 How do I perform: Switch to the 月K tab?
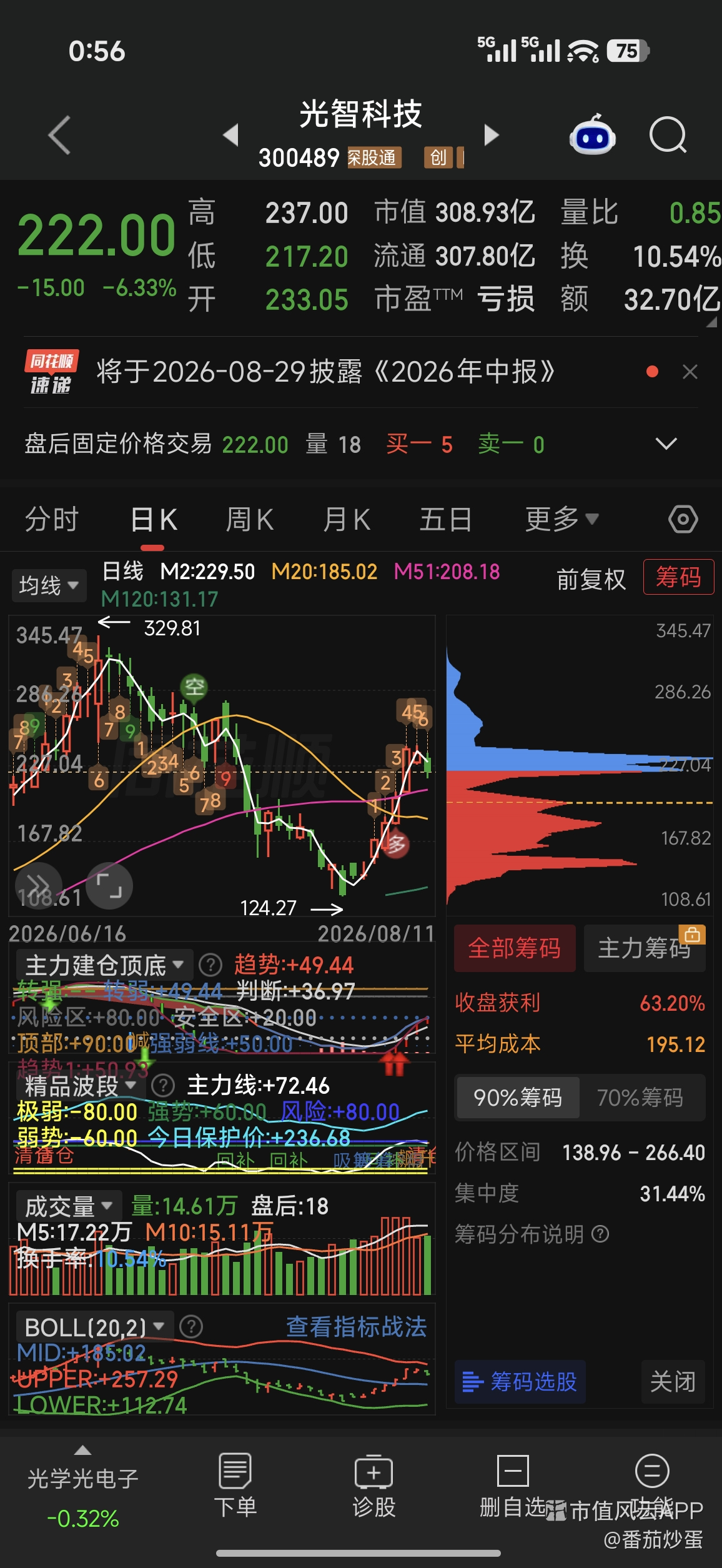(347, 520)
